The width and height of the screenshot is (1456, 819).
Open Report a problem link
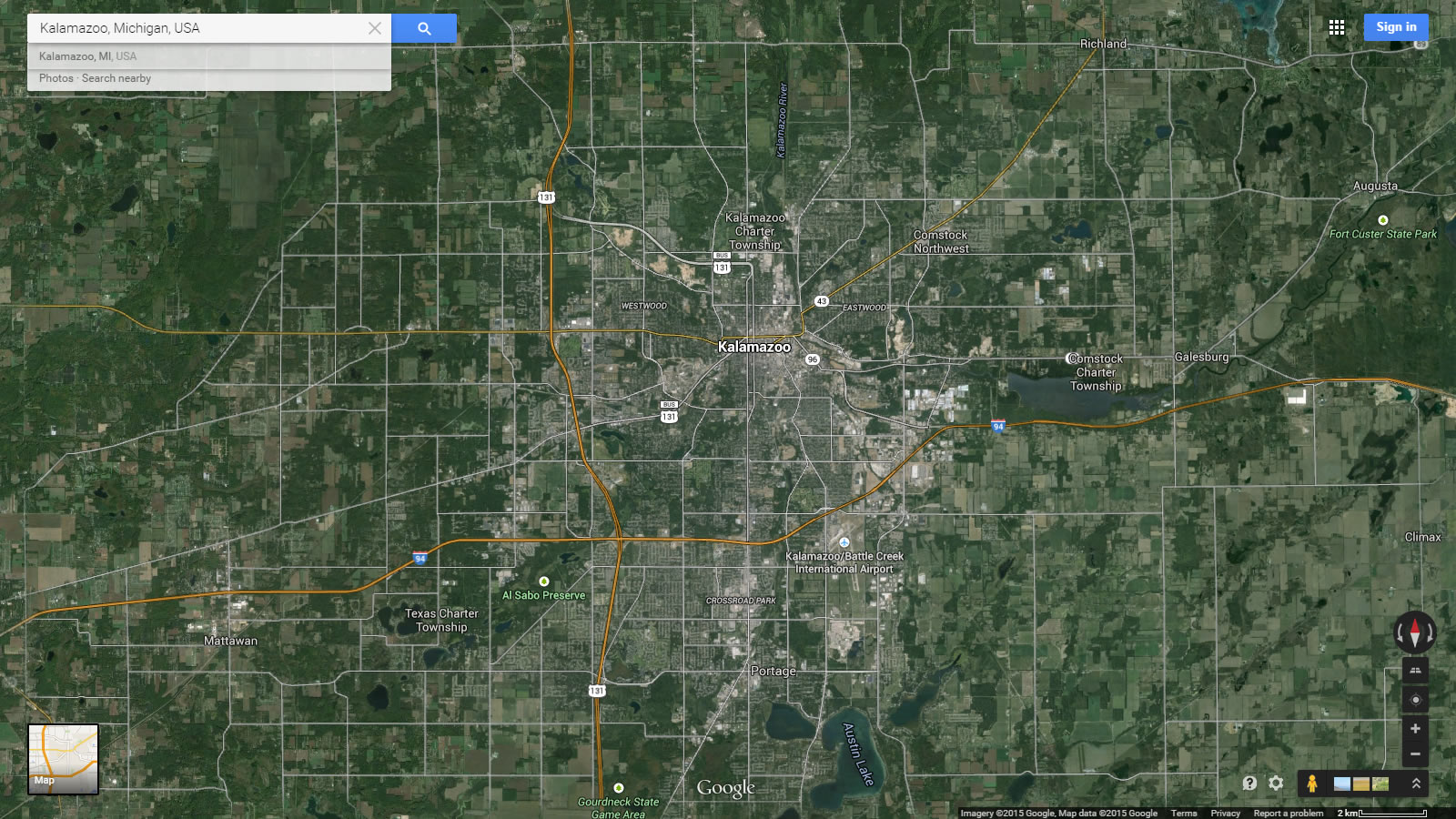pos(1288,814)
